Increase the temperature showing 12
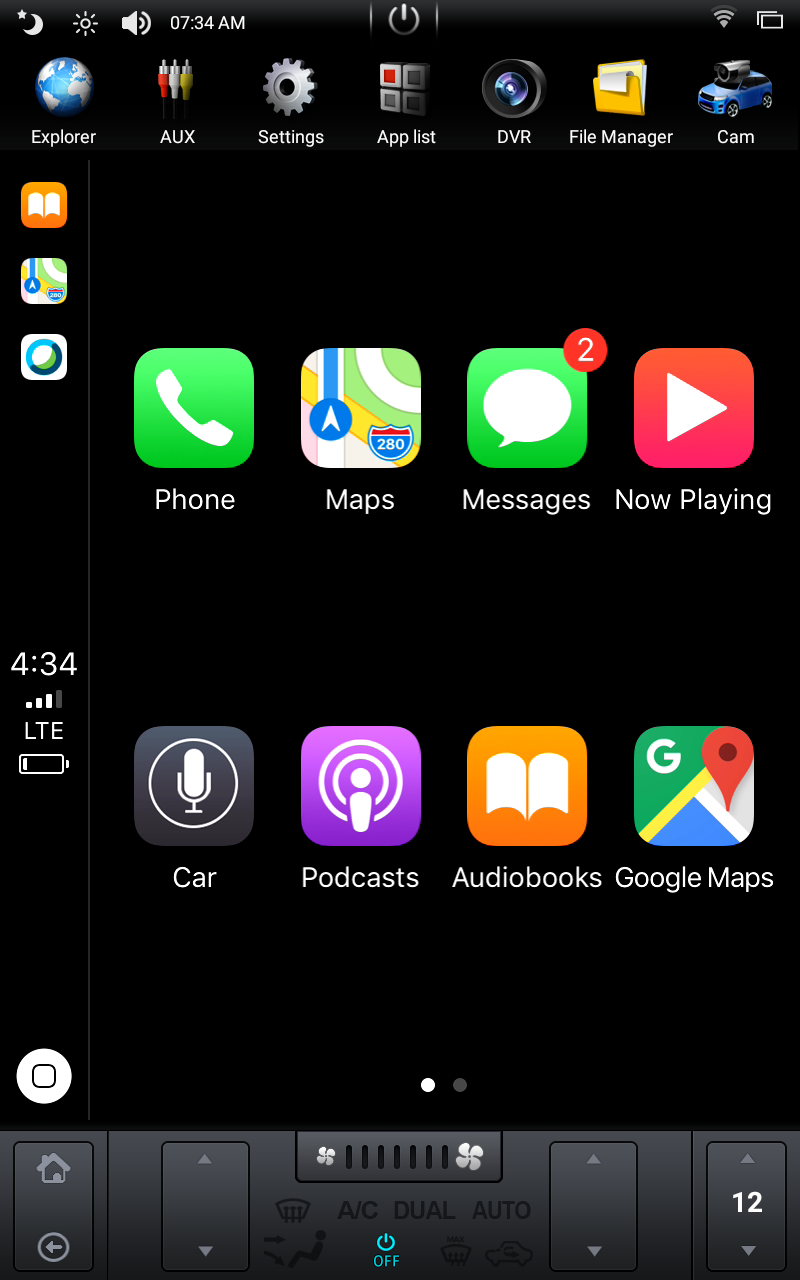The width and height of the screenshot is (800, 1280). (746, 1160)
